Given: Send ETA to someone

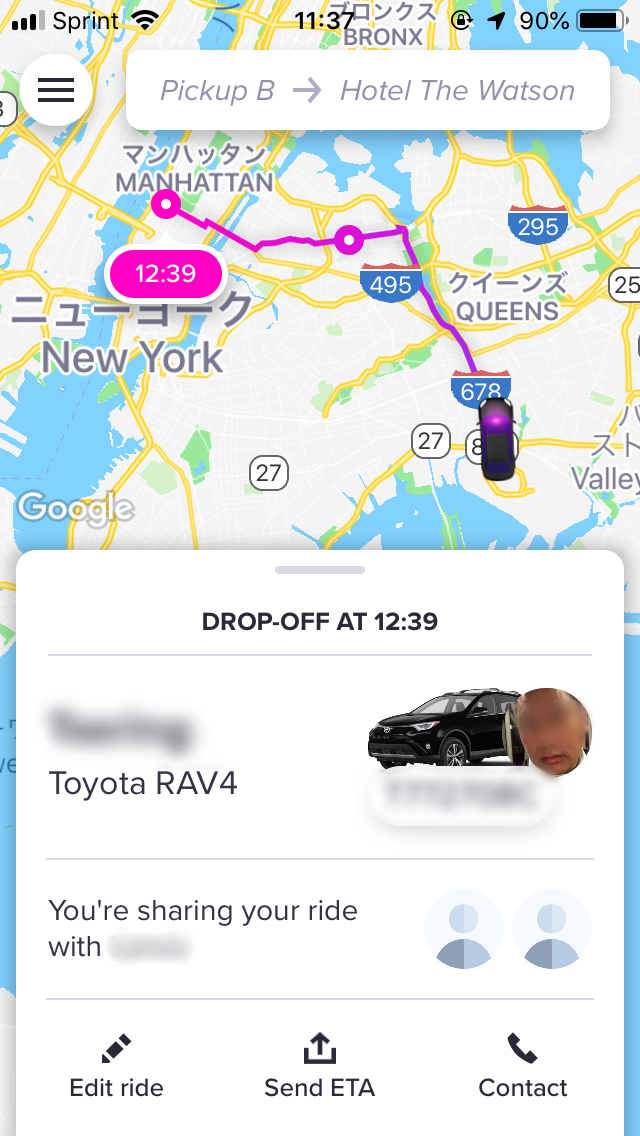Looking at the screenshot, I should point(319,1067).
